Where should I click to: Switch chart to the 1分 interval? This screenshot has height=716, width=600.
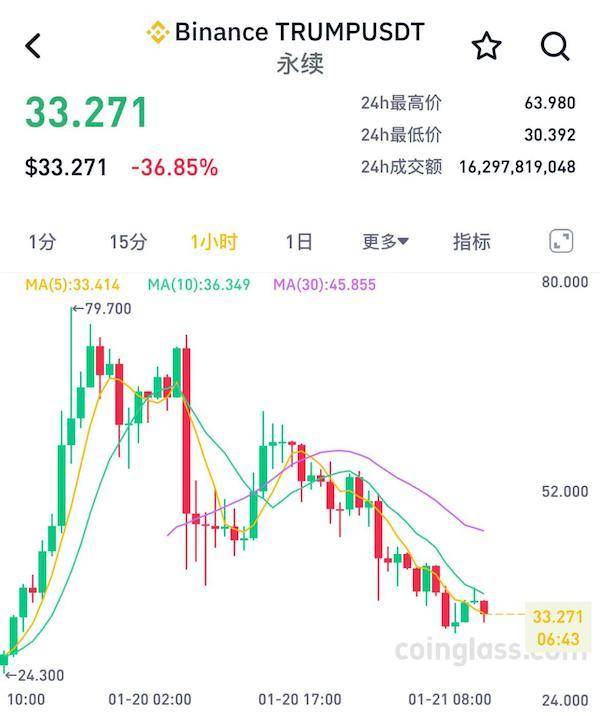pyautogui.click(x=42, y=241)
